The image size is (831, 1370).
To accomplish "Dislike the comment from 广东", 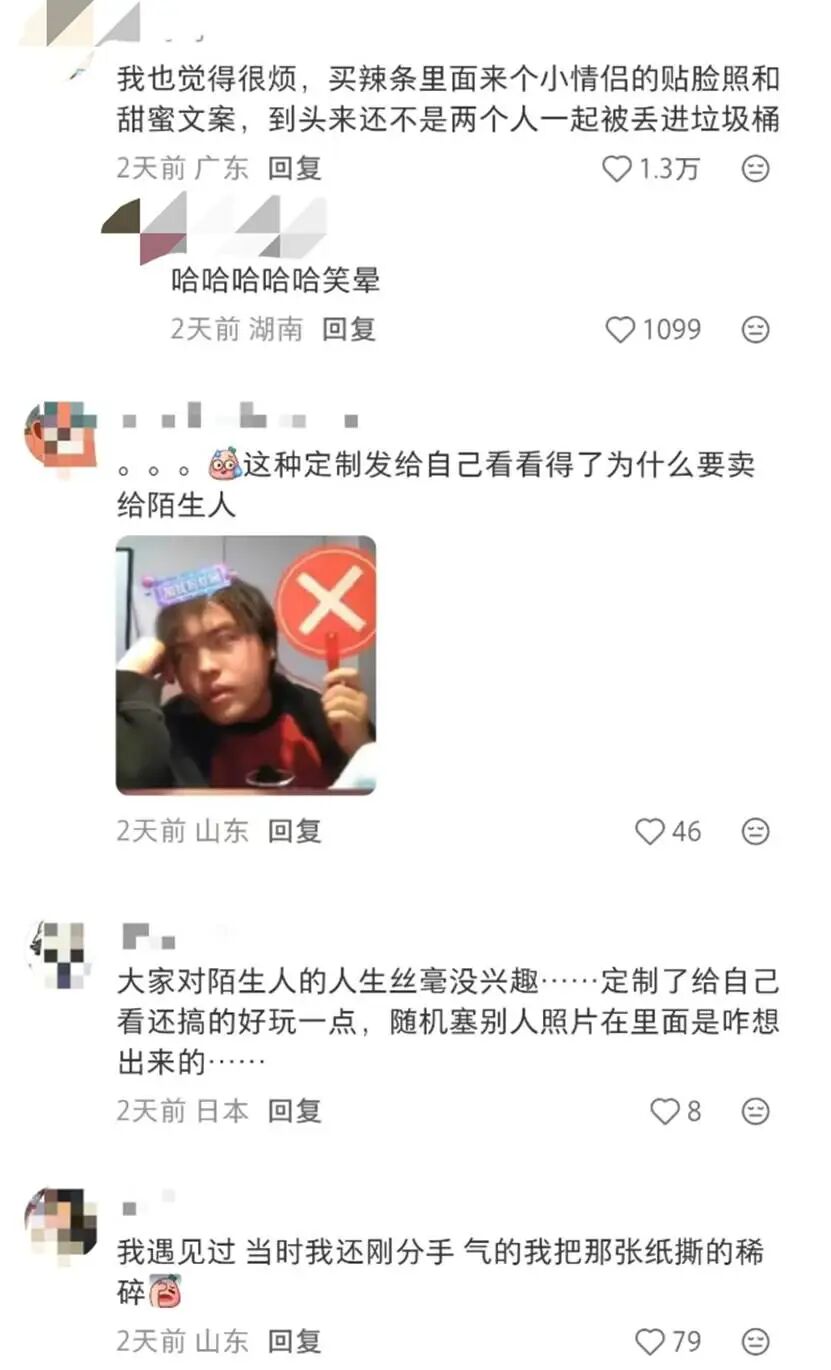I will pyautogui.click(x=756, y=168).
